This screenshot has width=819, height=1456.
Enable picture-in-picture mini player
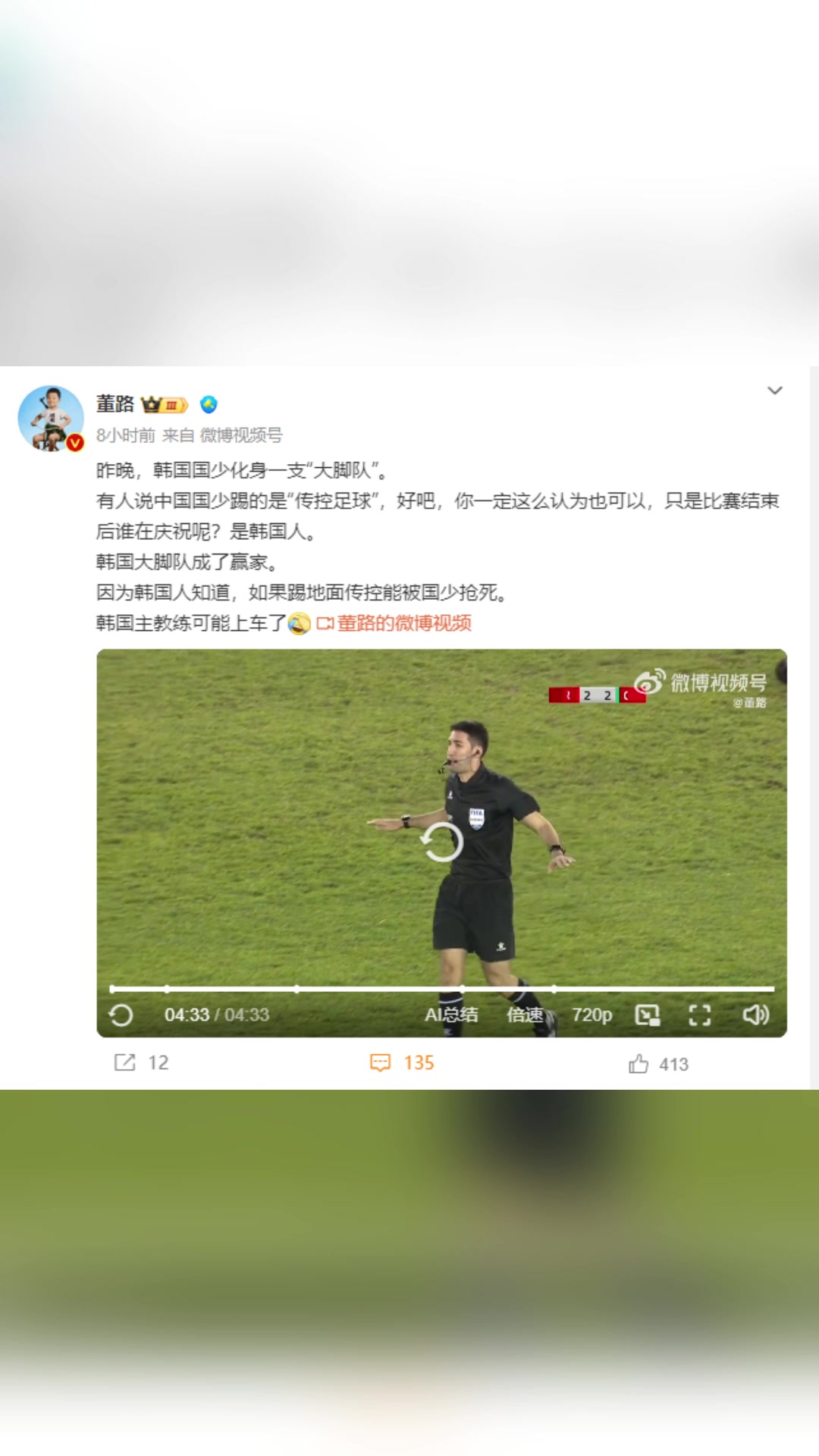[x=647, y=1015]
